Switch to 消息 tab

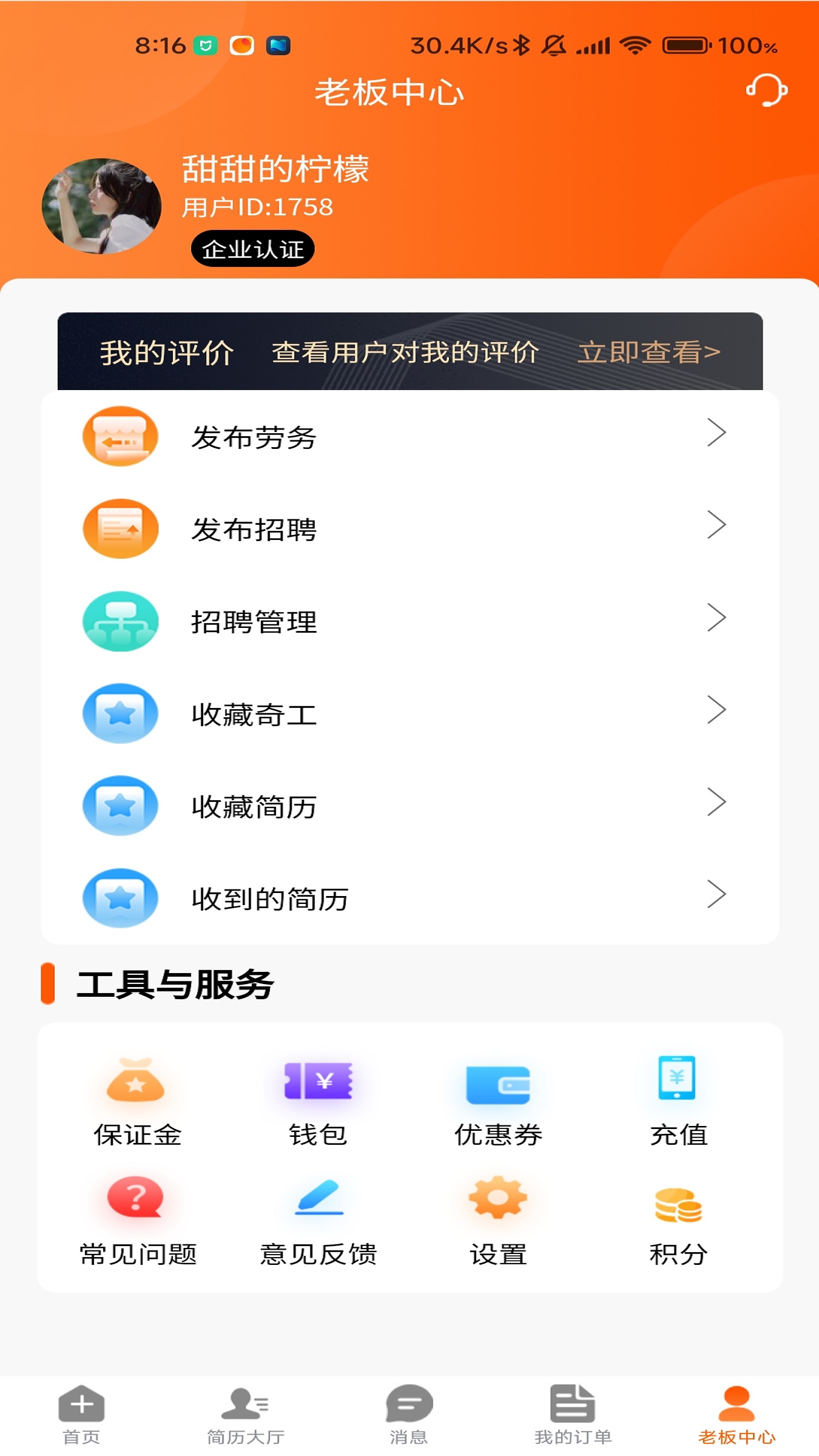click(x=409, y=1415)
